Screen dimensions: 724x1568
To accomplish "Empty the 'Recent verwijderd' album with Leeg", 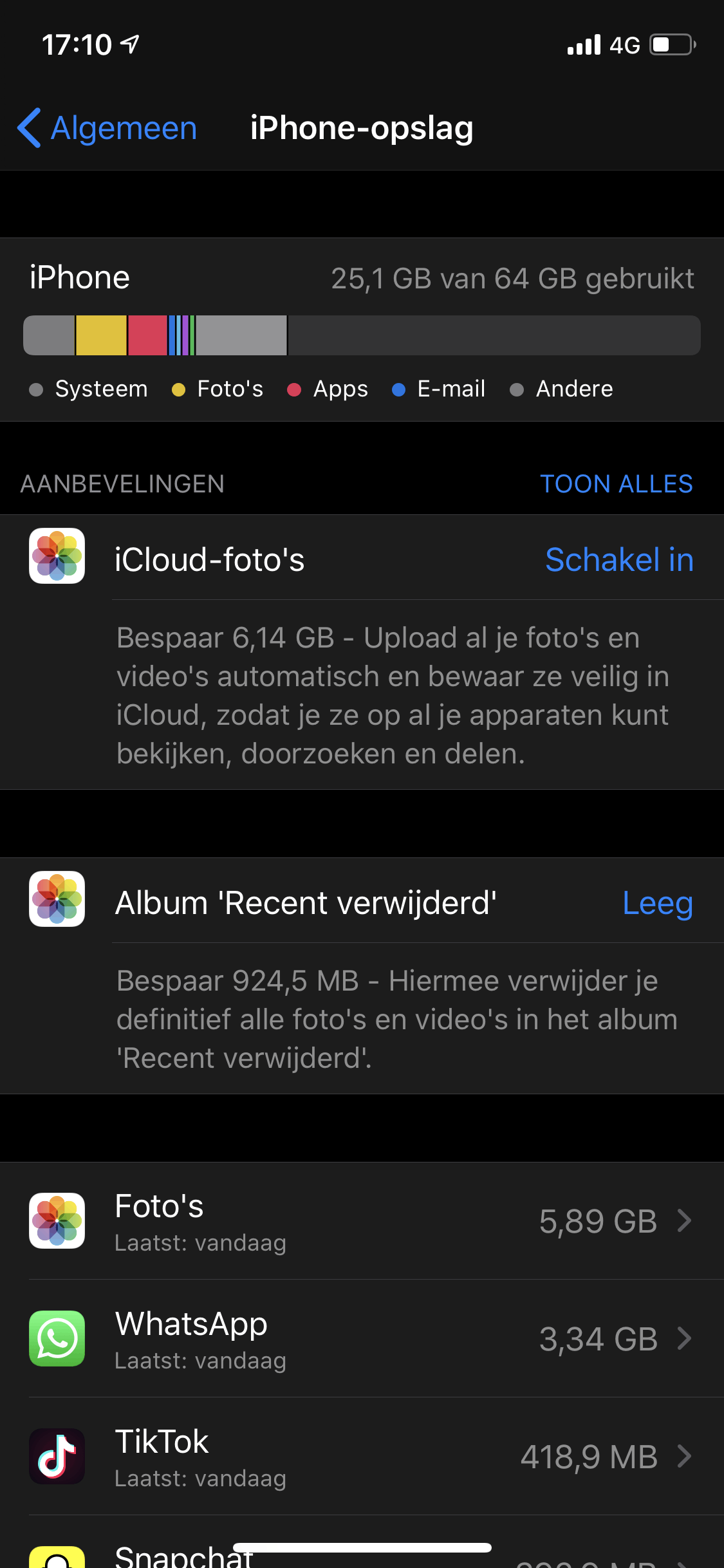I will [657, 902].
